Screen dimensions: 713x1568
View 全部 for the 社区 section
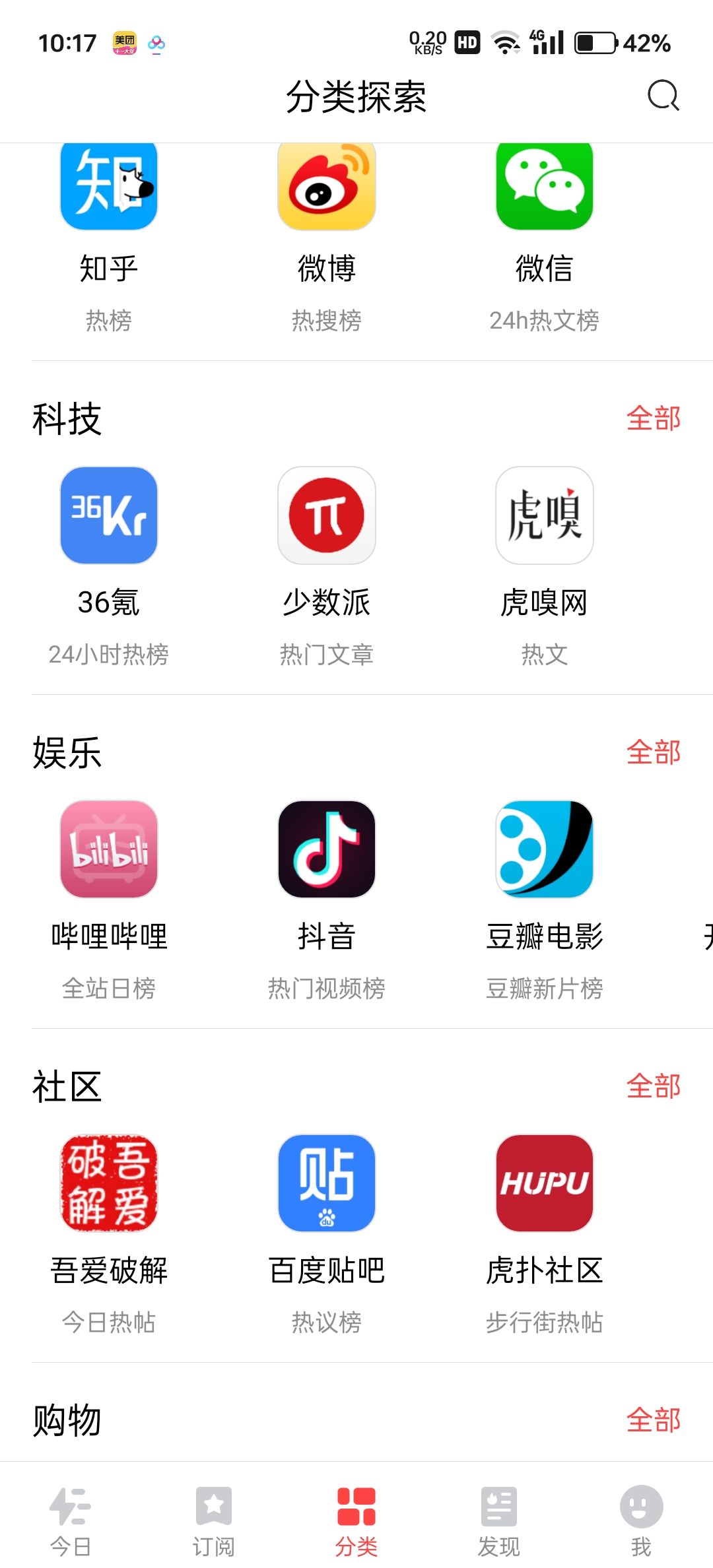click(x=653, y=1086)
